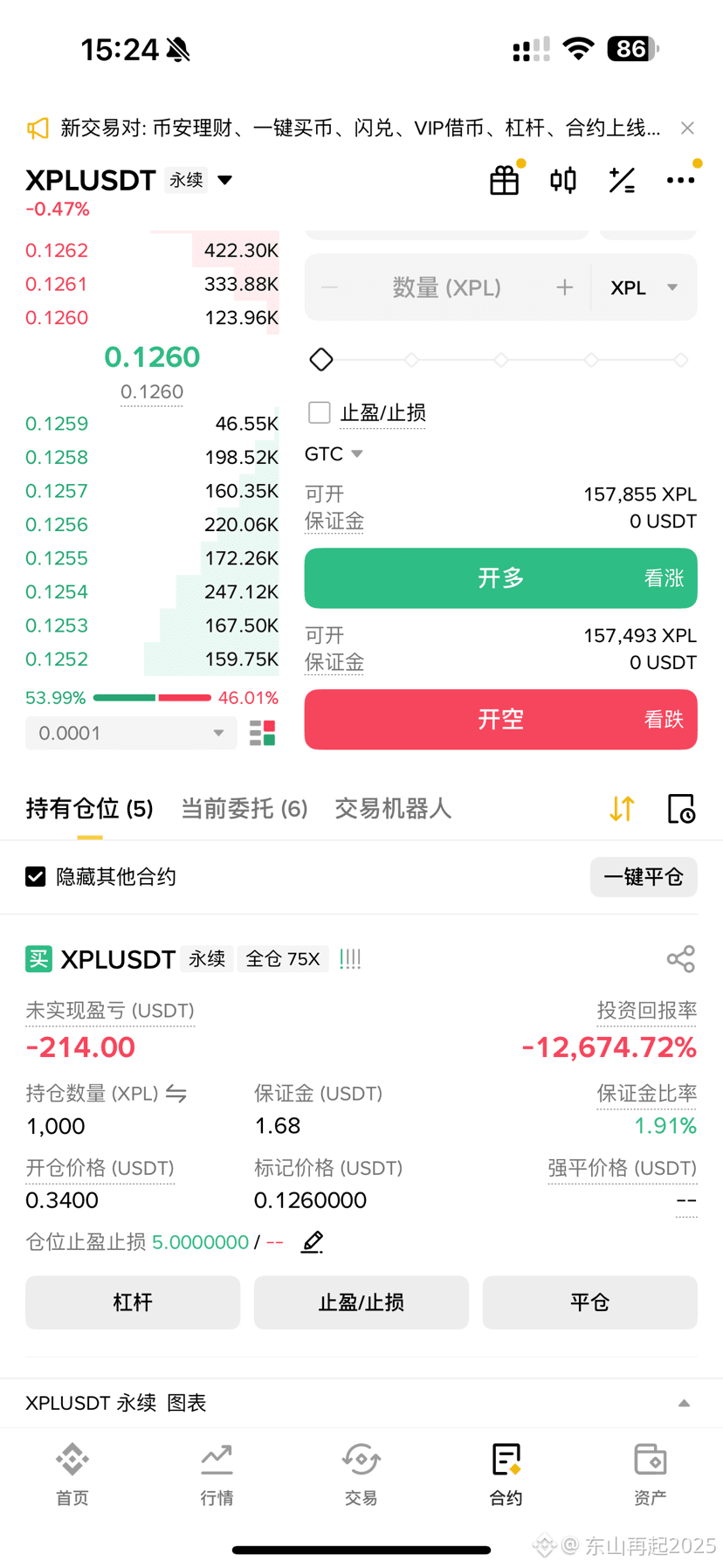Open the GTC time-in-force dropdown
The height and width of the screenshot is (1568, 723).
pos(334,454)
